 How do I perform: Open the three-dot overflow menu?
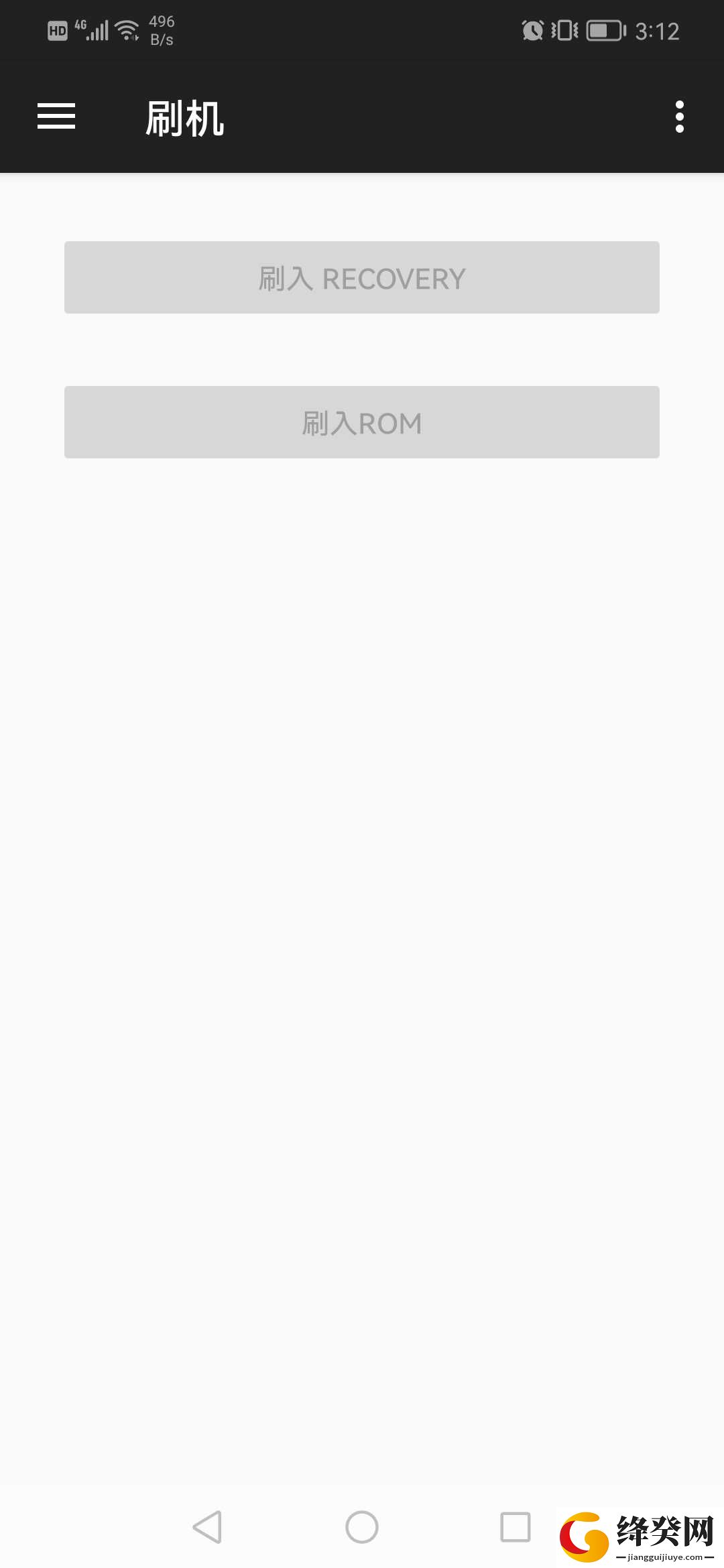tap(679, 117)
